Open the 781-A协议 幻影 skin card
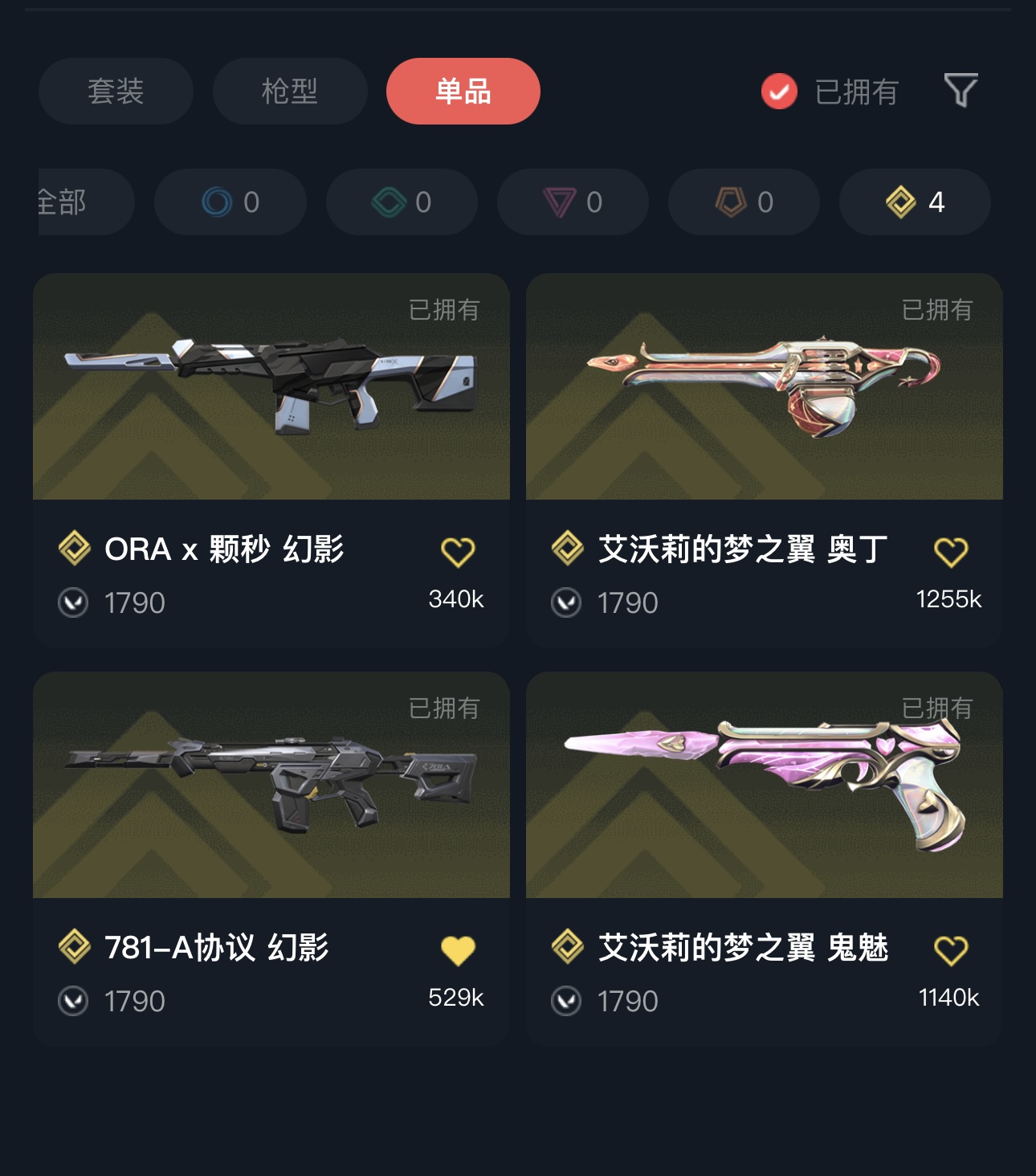This screenshot has width=1036, height=1176. pyautogui.click(x=271, y=786)
